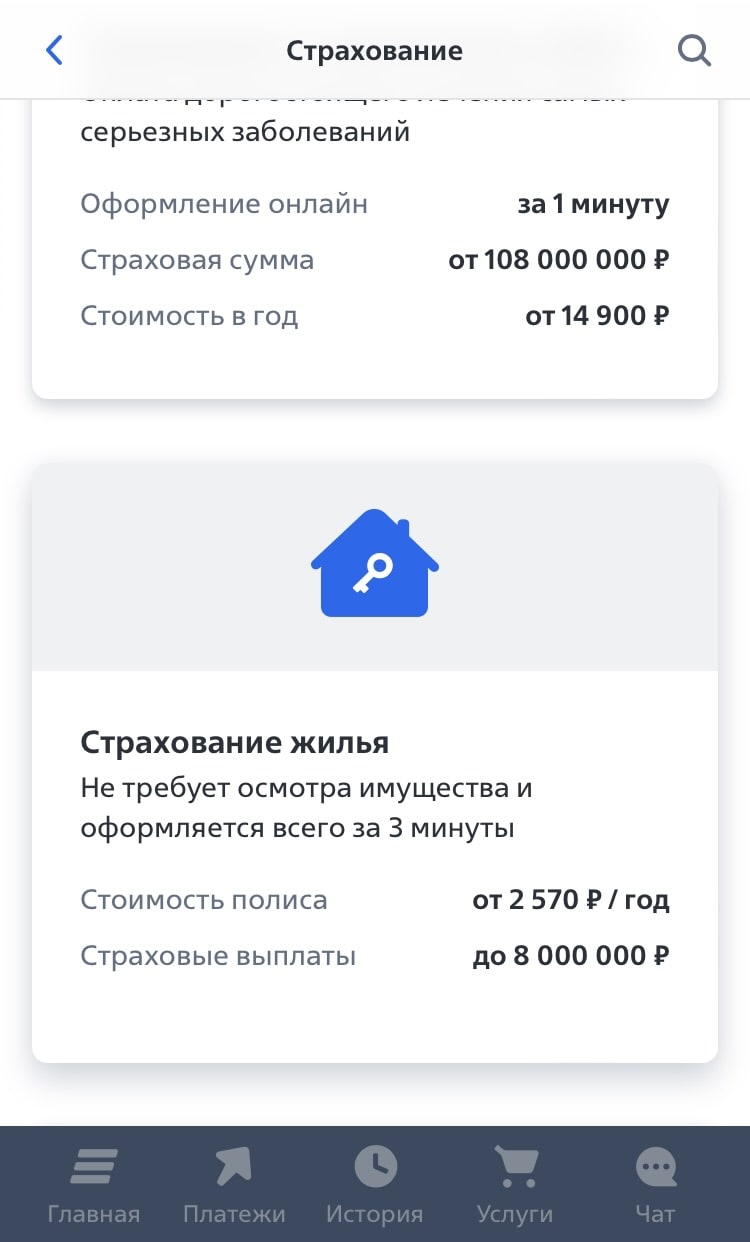Go to the Услуги tab
The image size is (750, 1242).
[x=515, y=1185]
